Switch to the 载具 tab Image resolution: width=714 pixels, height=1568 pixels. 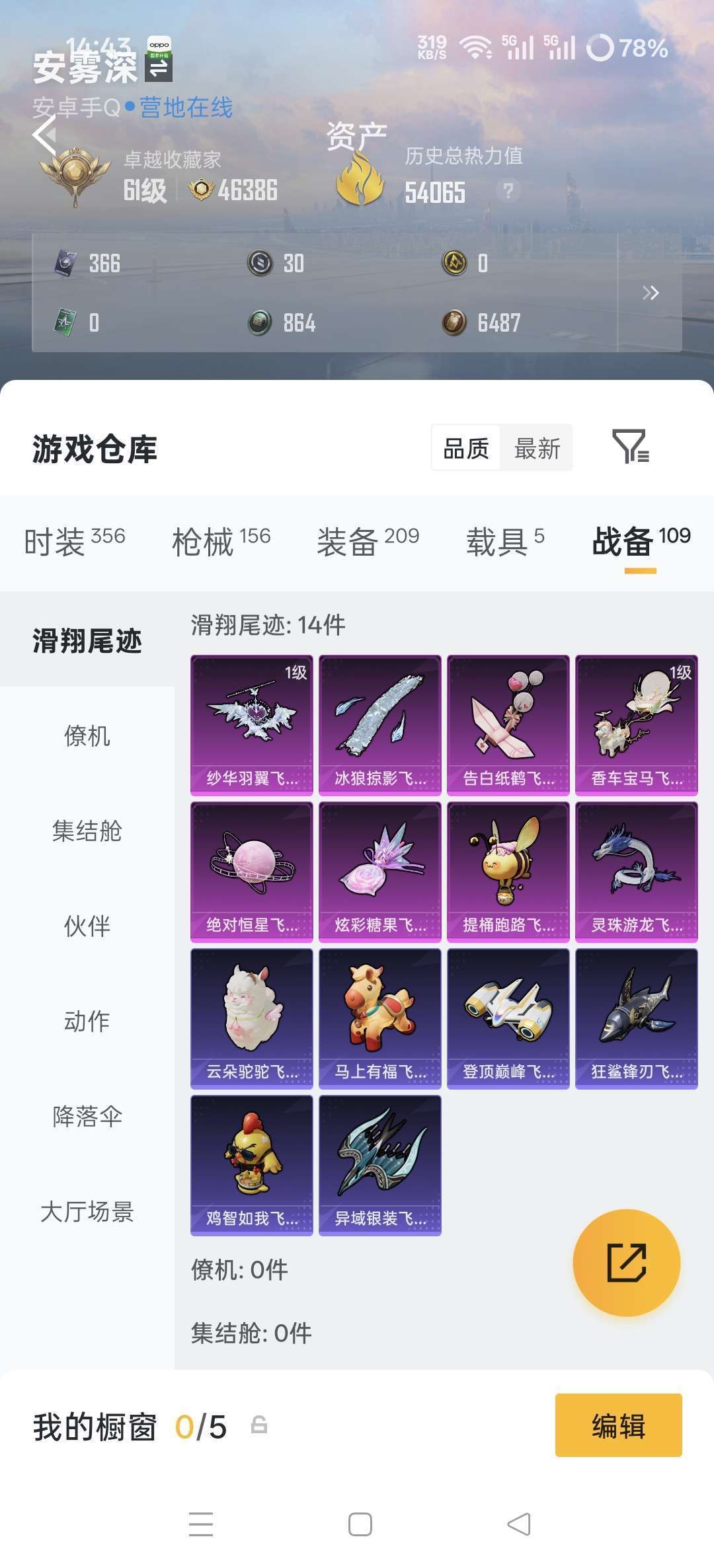pos(506,541)
